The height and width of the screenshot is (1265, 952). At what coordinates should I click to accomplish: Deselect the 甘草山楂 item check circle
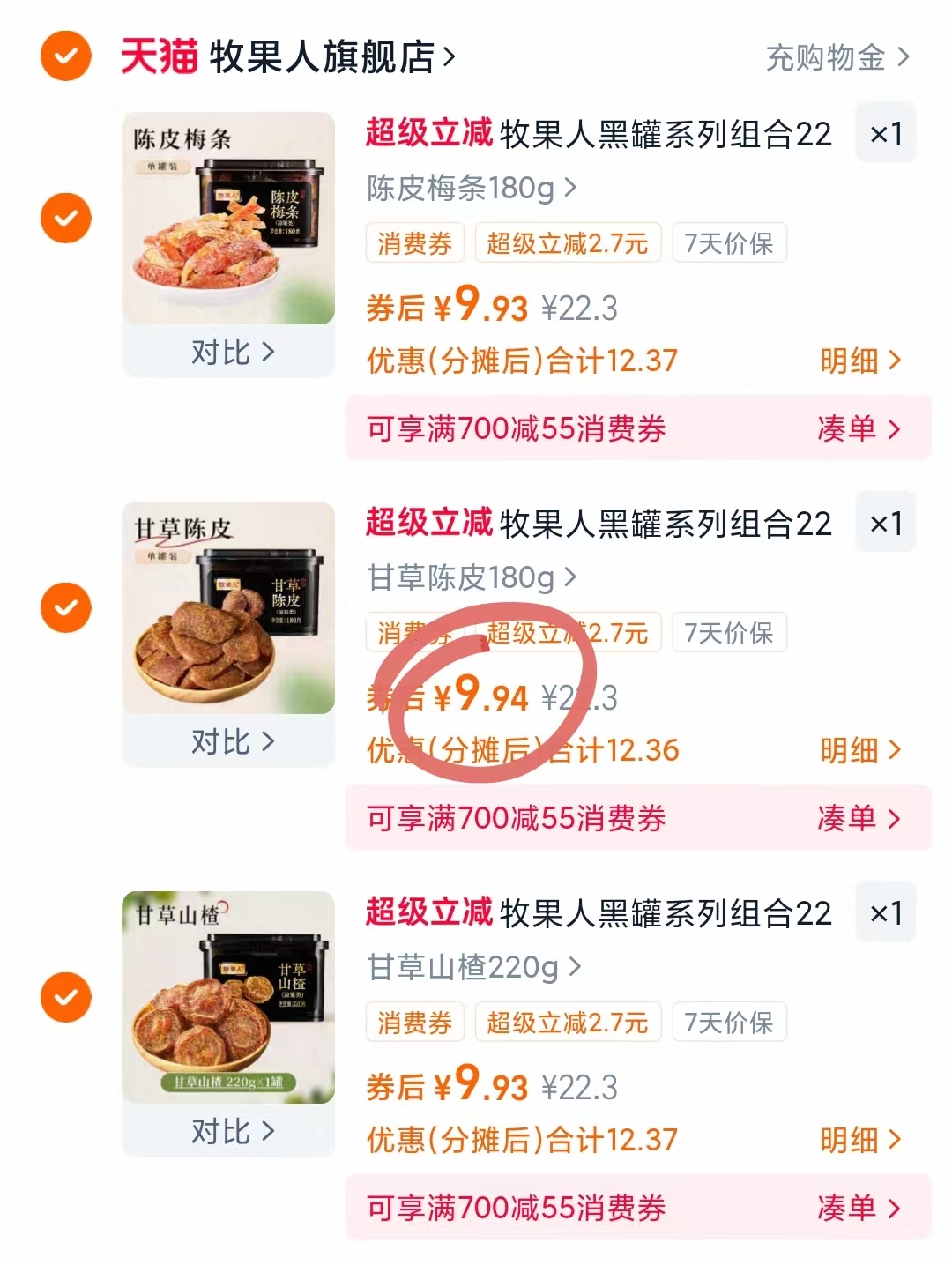64,995
